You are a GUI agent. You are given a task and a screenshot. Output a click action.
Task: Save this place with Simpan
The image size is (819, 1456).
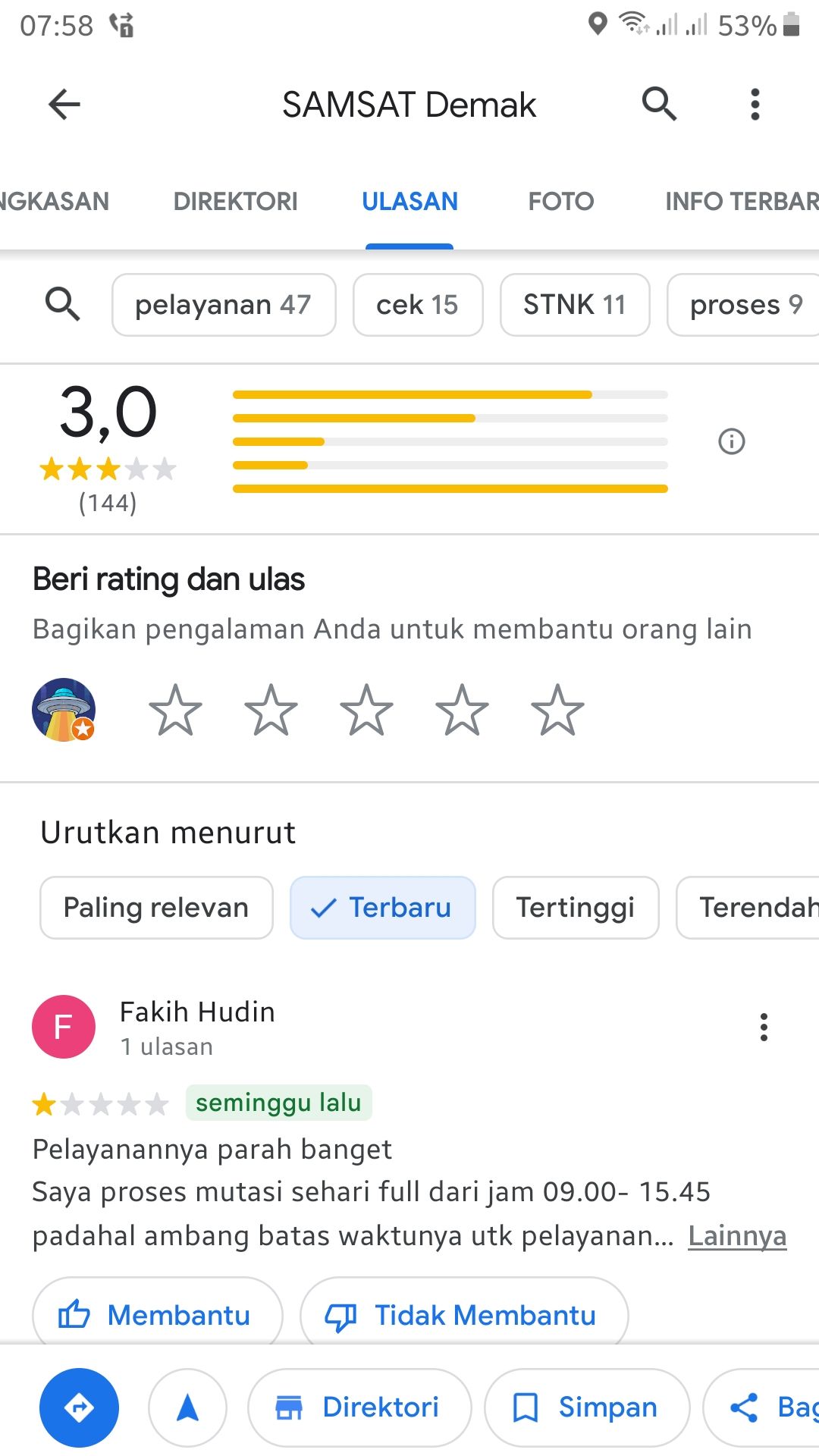pos(587,1407)
